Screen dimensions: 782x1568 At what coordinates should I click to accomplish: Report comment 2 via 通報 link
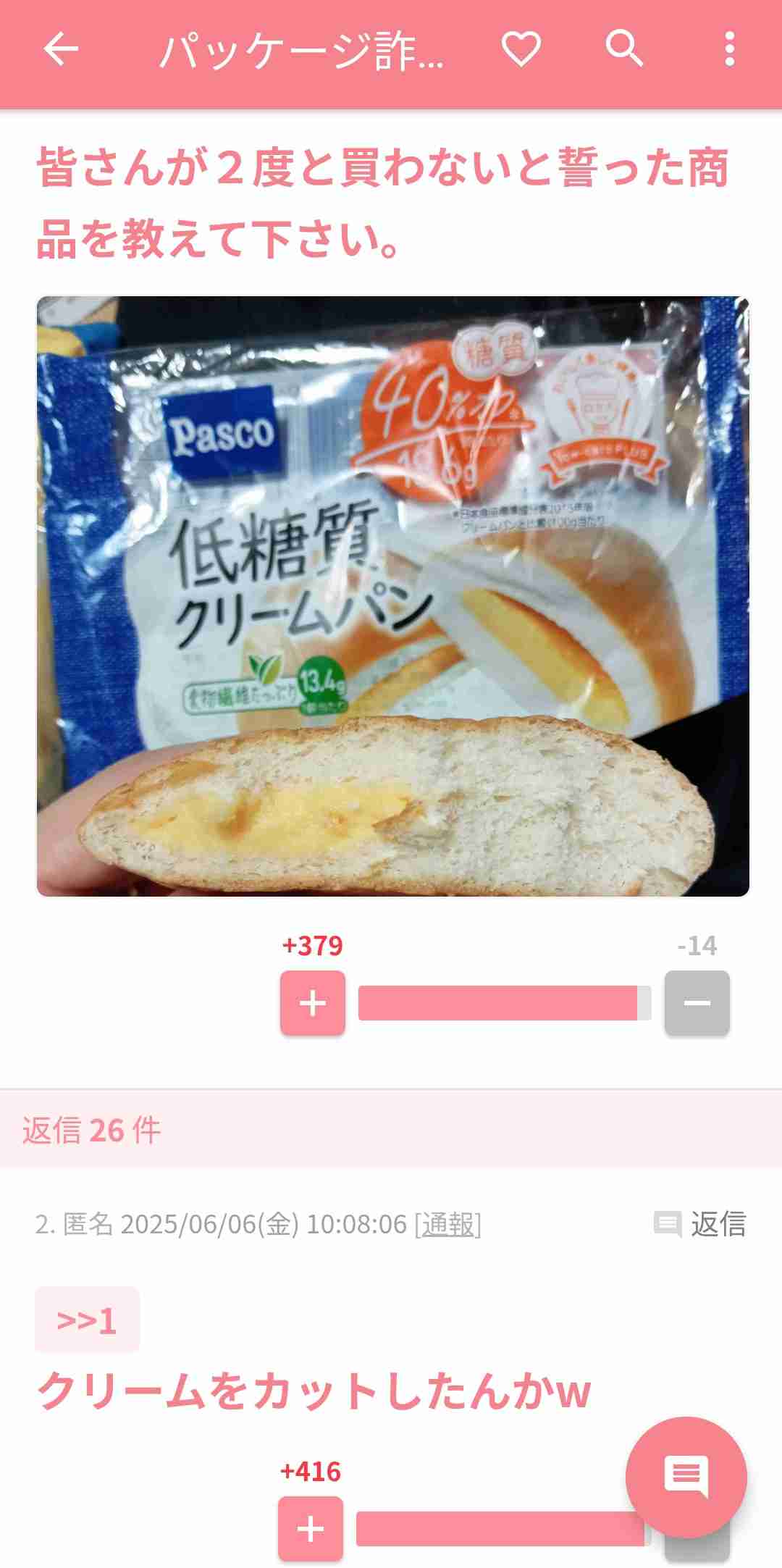(447, 1225)
